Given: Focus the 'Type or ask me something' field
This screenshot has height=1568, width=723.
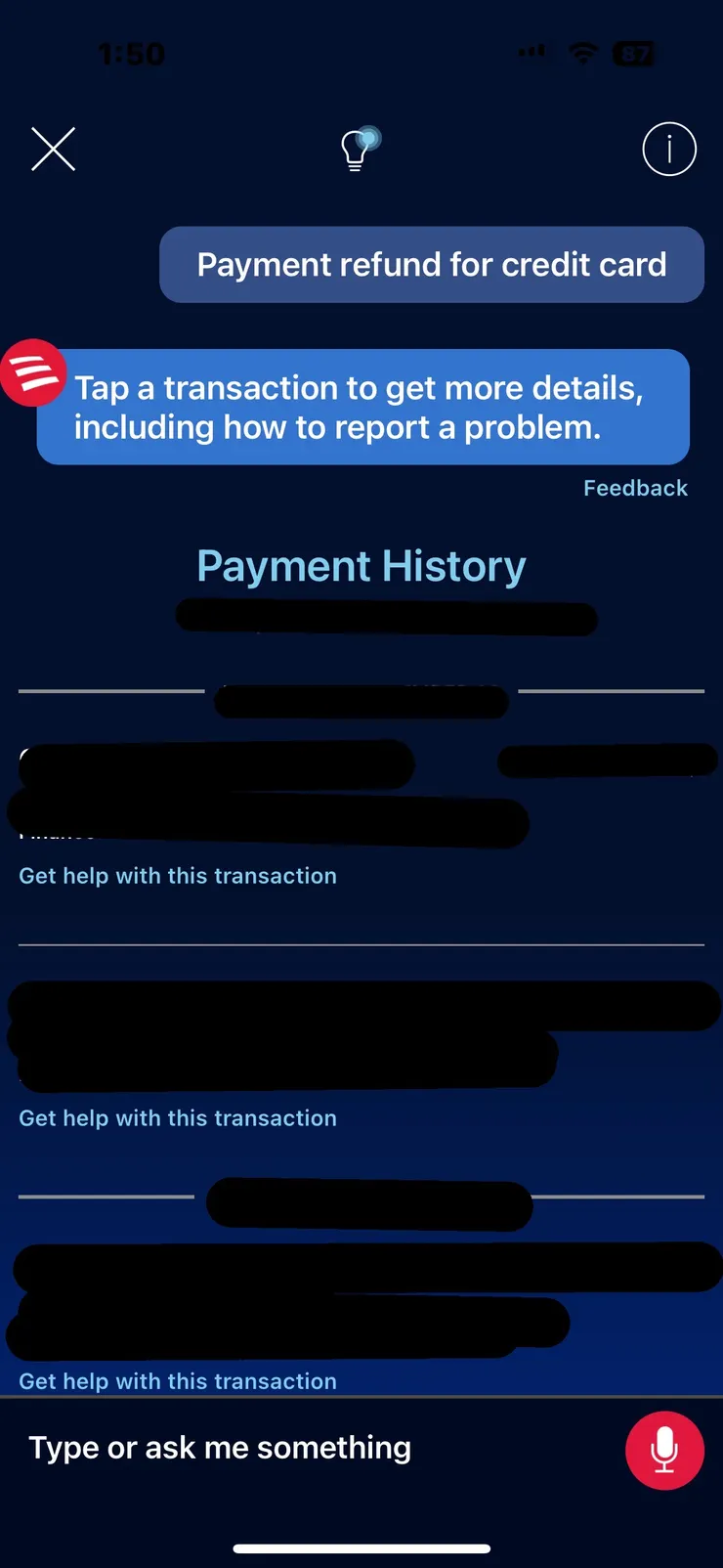Looking at the screenshot, I should tap(293, 1448).
